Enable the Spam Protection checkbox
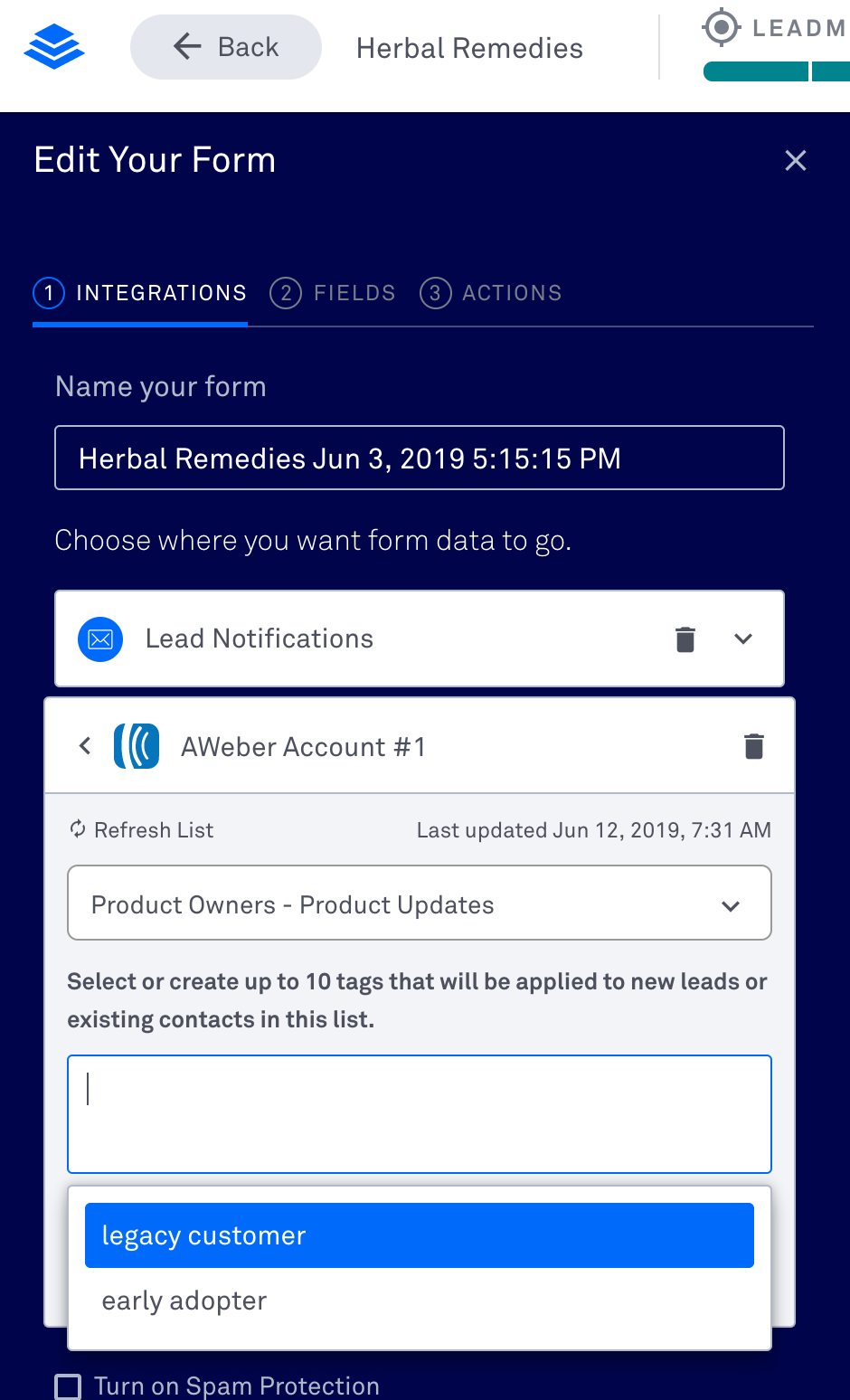850x1400 pixels. tap(68, 1386)
